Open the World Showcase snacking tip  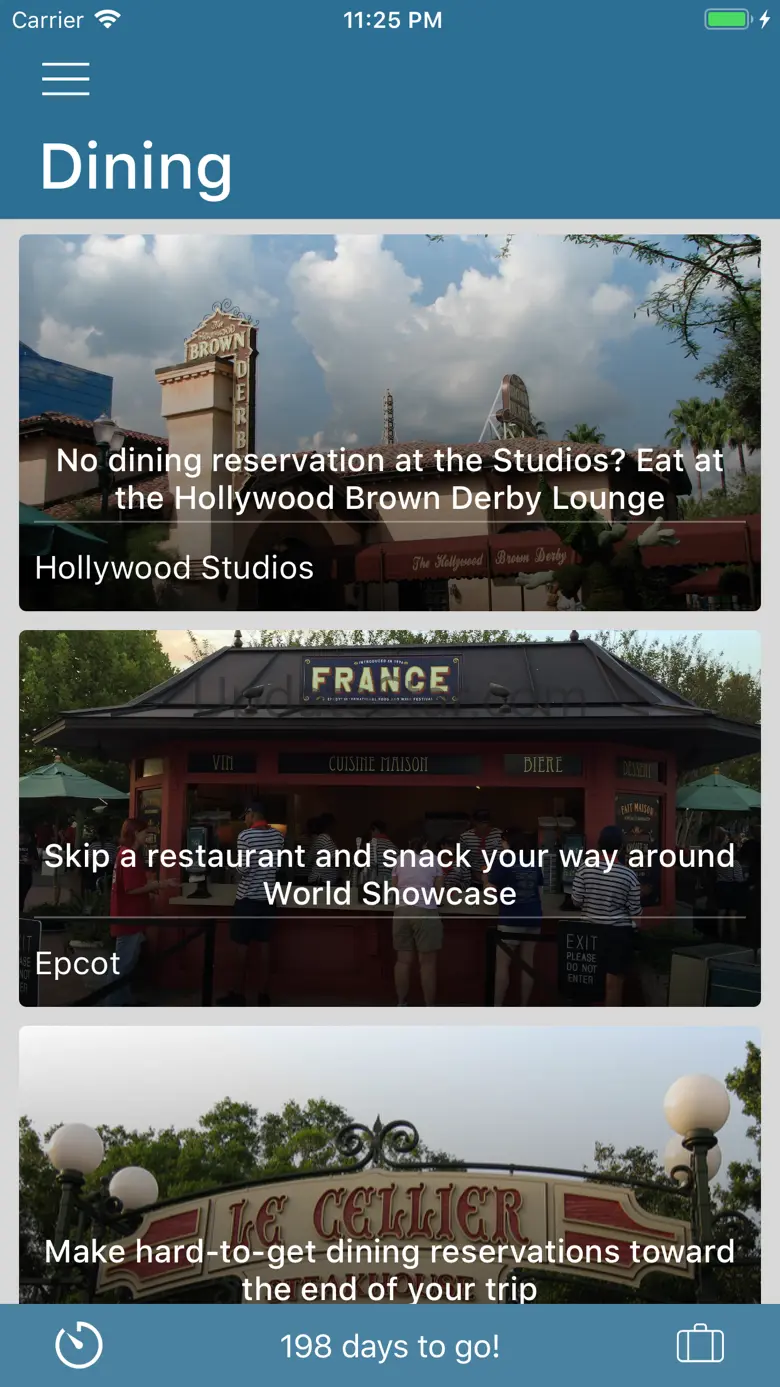coord(390,818)
